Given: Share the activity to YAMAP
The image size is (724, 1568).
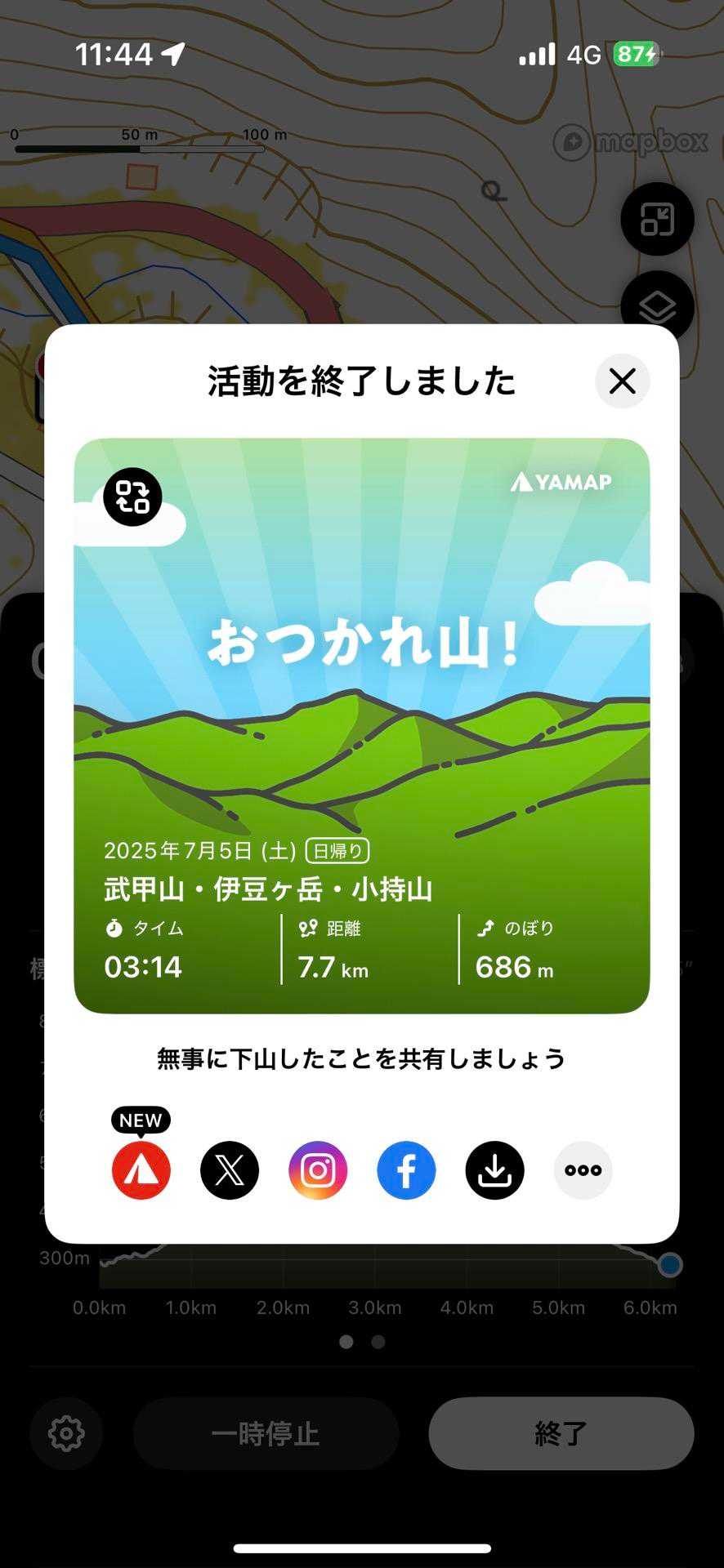Looking at the screenshot, I should pyautogui.click(x=141, y=1169).
